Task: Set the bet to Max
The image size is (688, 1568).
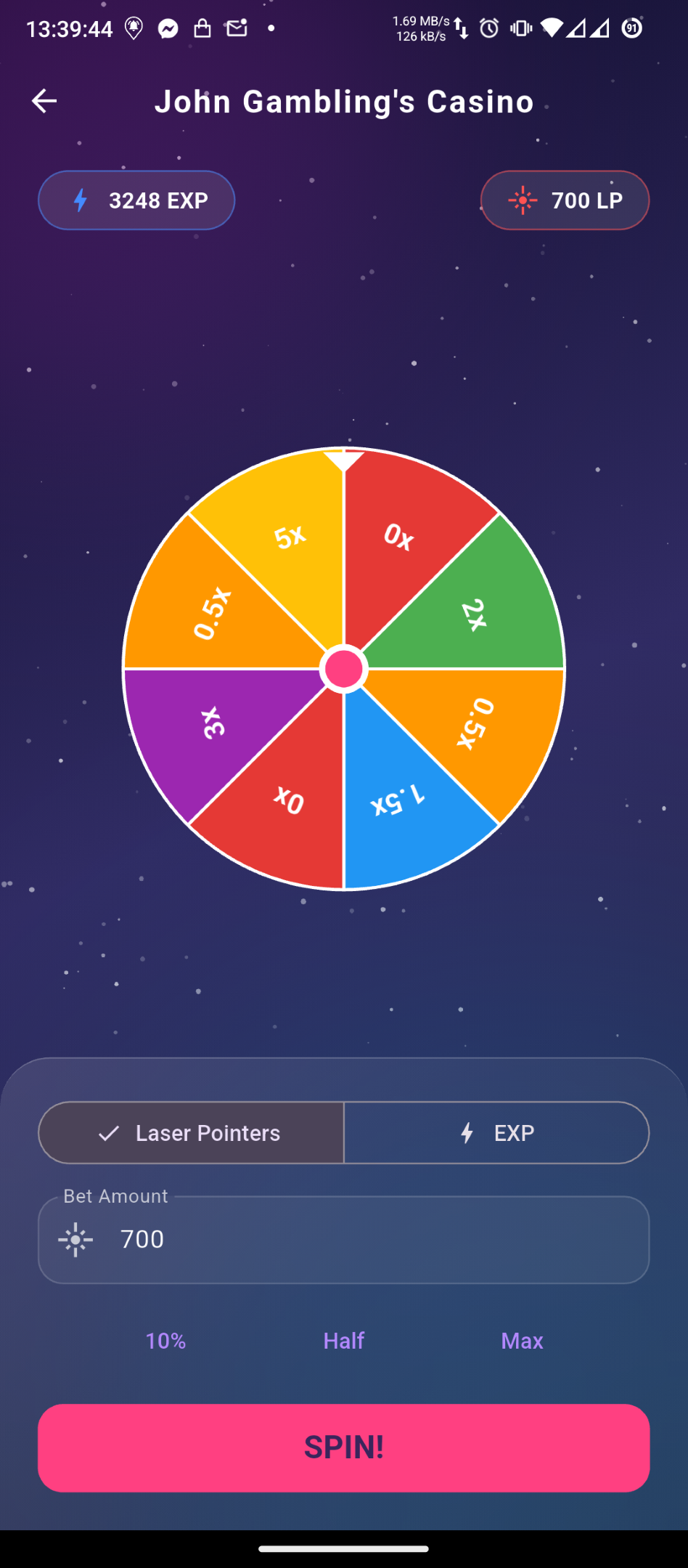Action: click(x=522, y=1341)
